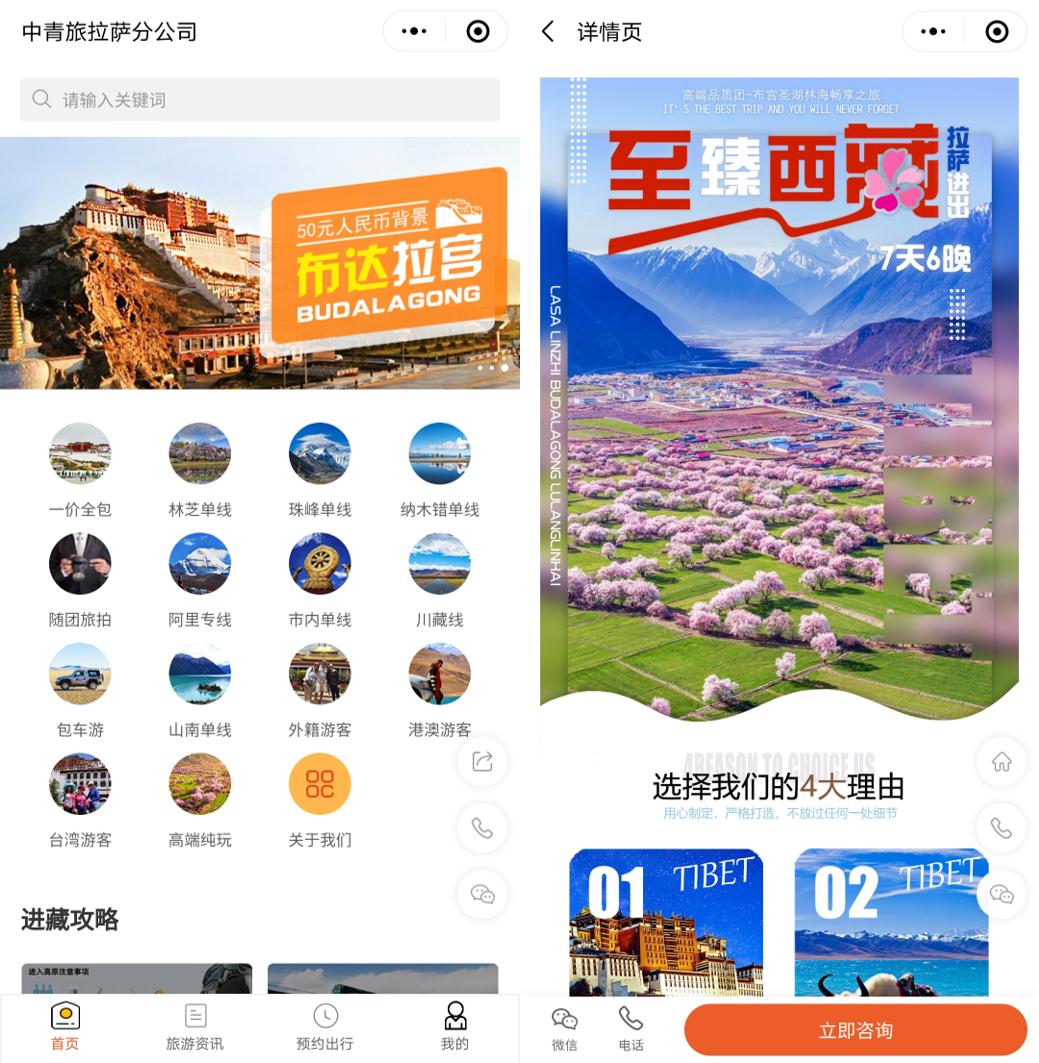Open the 关于我们 page
This screenshot has width=1039, height=1063.
coord(320,784)
